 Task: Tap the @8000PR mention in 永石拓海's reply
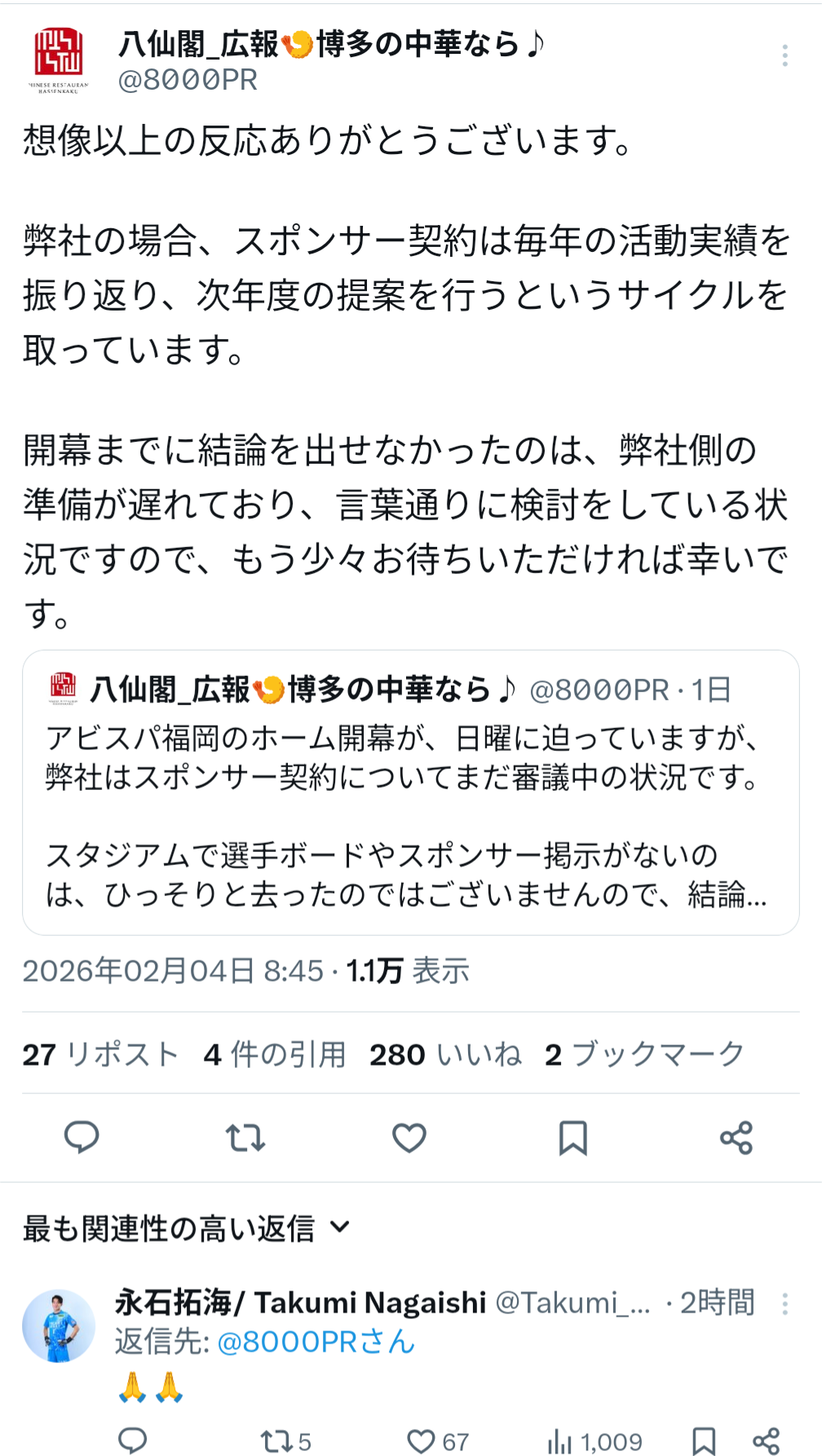[316, 1341]
